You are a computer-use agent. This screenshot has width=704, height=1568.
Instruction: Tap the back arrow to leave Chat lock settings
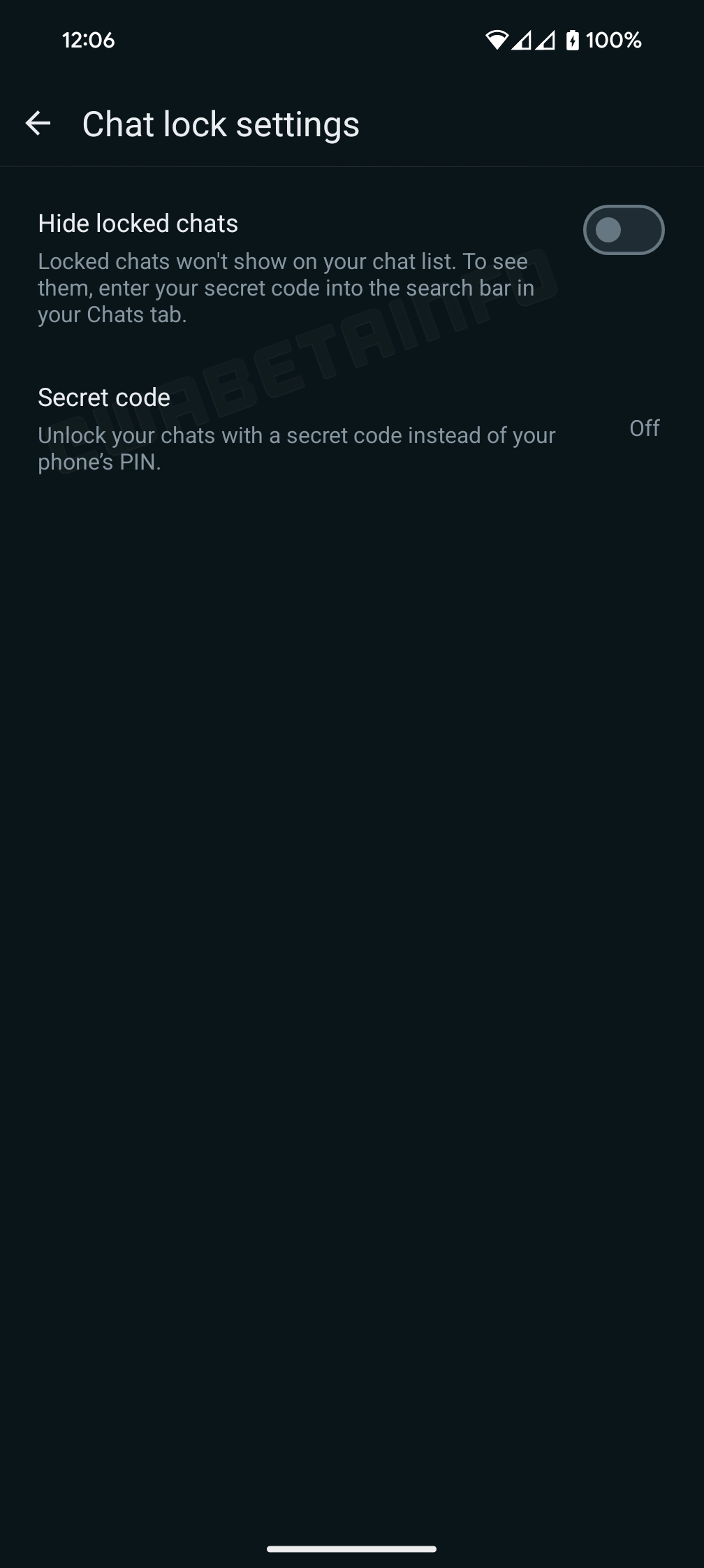(37, 124)
